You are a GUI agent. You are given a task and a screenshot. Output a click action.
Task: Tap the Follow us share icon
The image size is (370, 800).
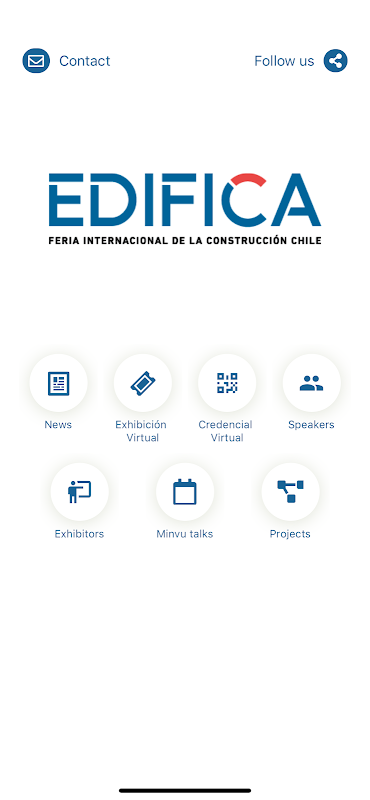point(335,61)
